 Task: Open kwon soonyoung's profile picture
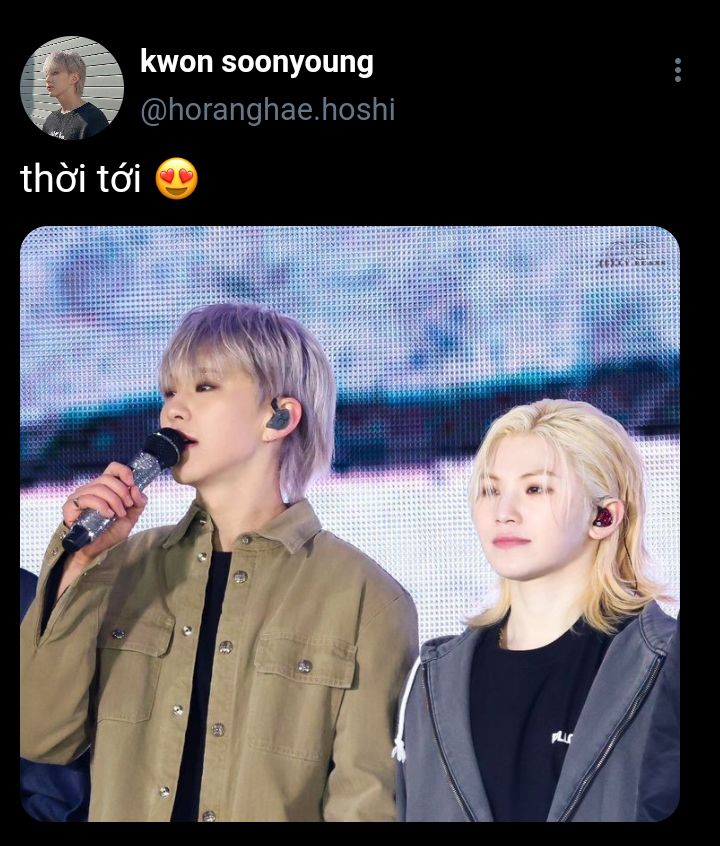point(72,88)
